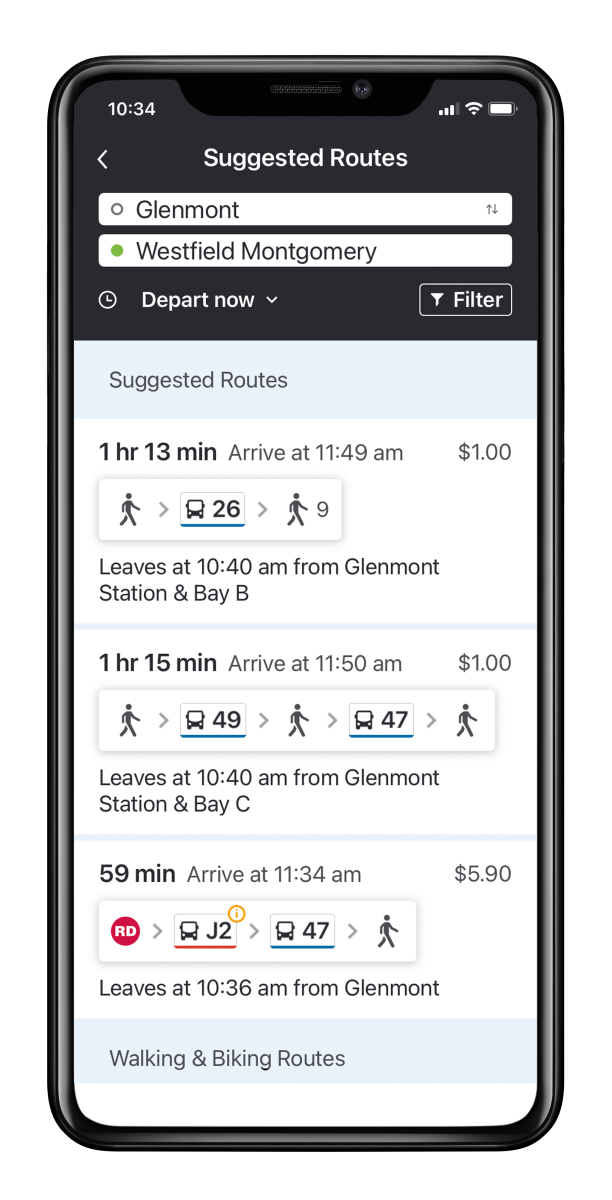Open the Depart now dropdown
The height and width of the screenshot is (1200, 612).
[x=209, y=300]
